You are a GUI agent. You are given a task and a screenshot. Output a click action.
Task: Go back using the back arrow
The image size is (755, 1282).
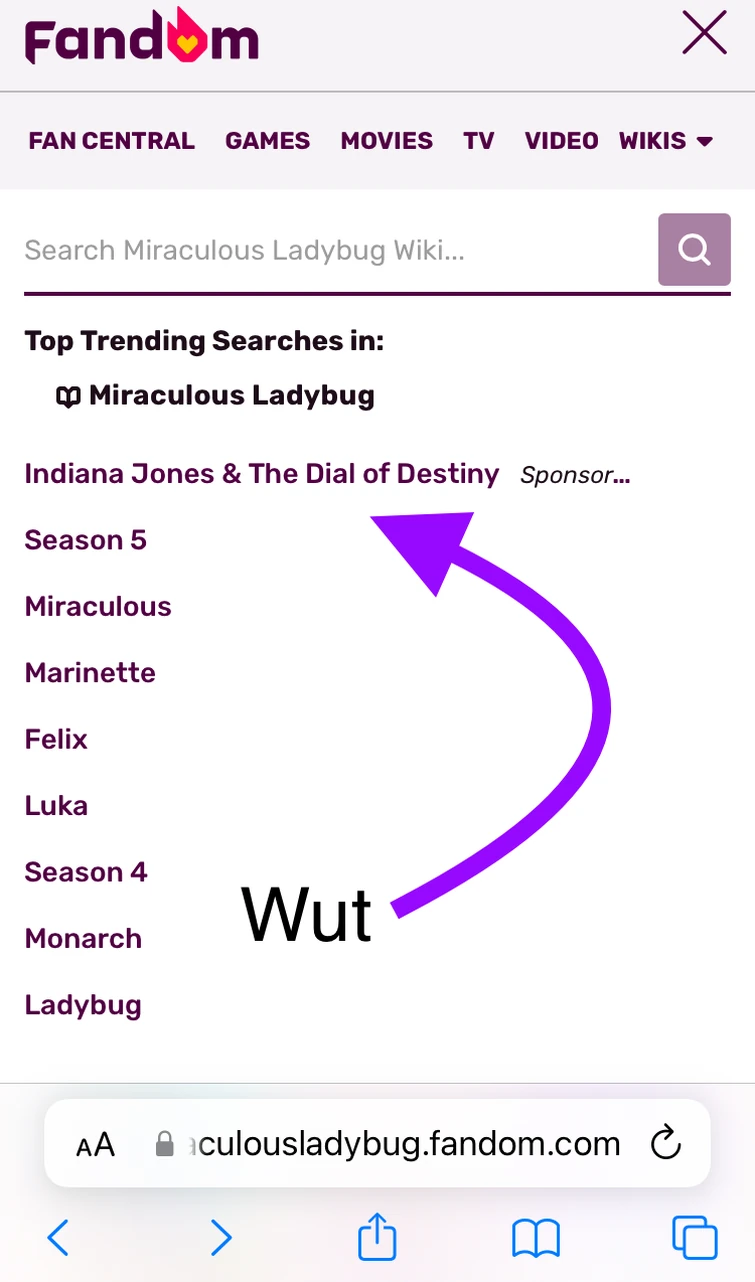coord(57,1238)
